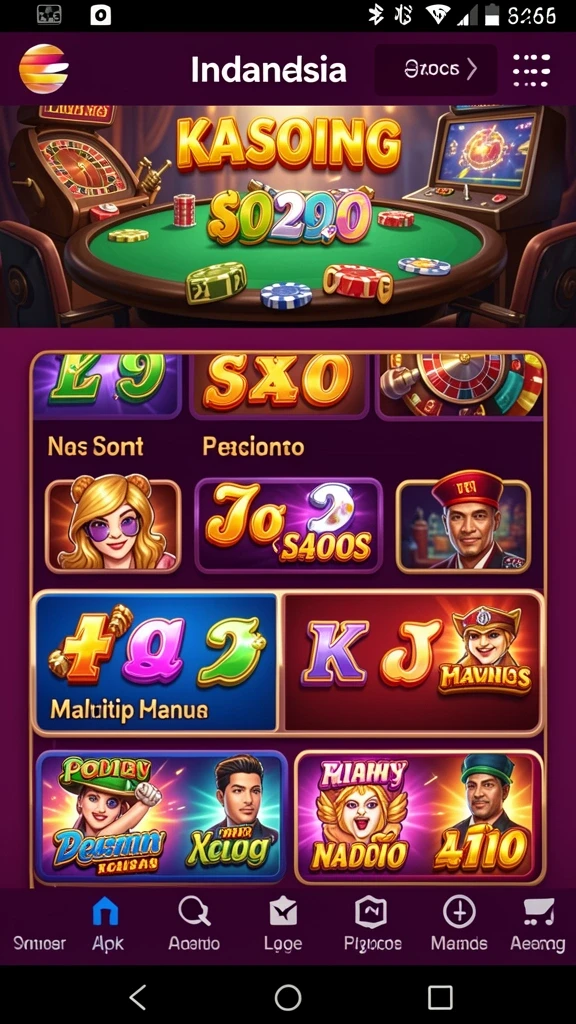The height and width of the screenshot is (1024, 576).
Task: Open the Mamds plus tab
Action: (459, 924)
